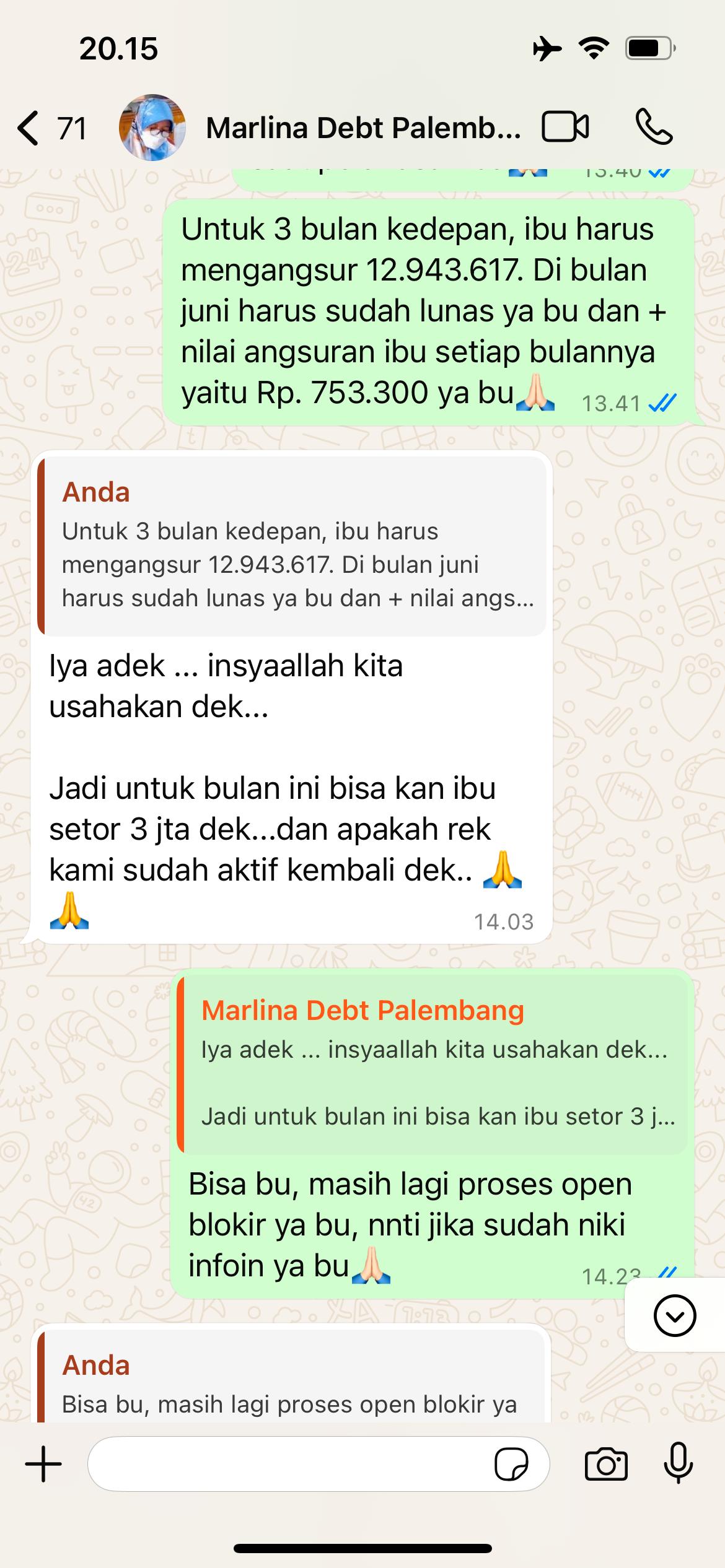Image resolution: width=725 pixels, height=1568 pixels.
Task: Start a video call with Marlina
Action: tap(566, 127)
